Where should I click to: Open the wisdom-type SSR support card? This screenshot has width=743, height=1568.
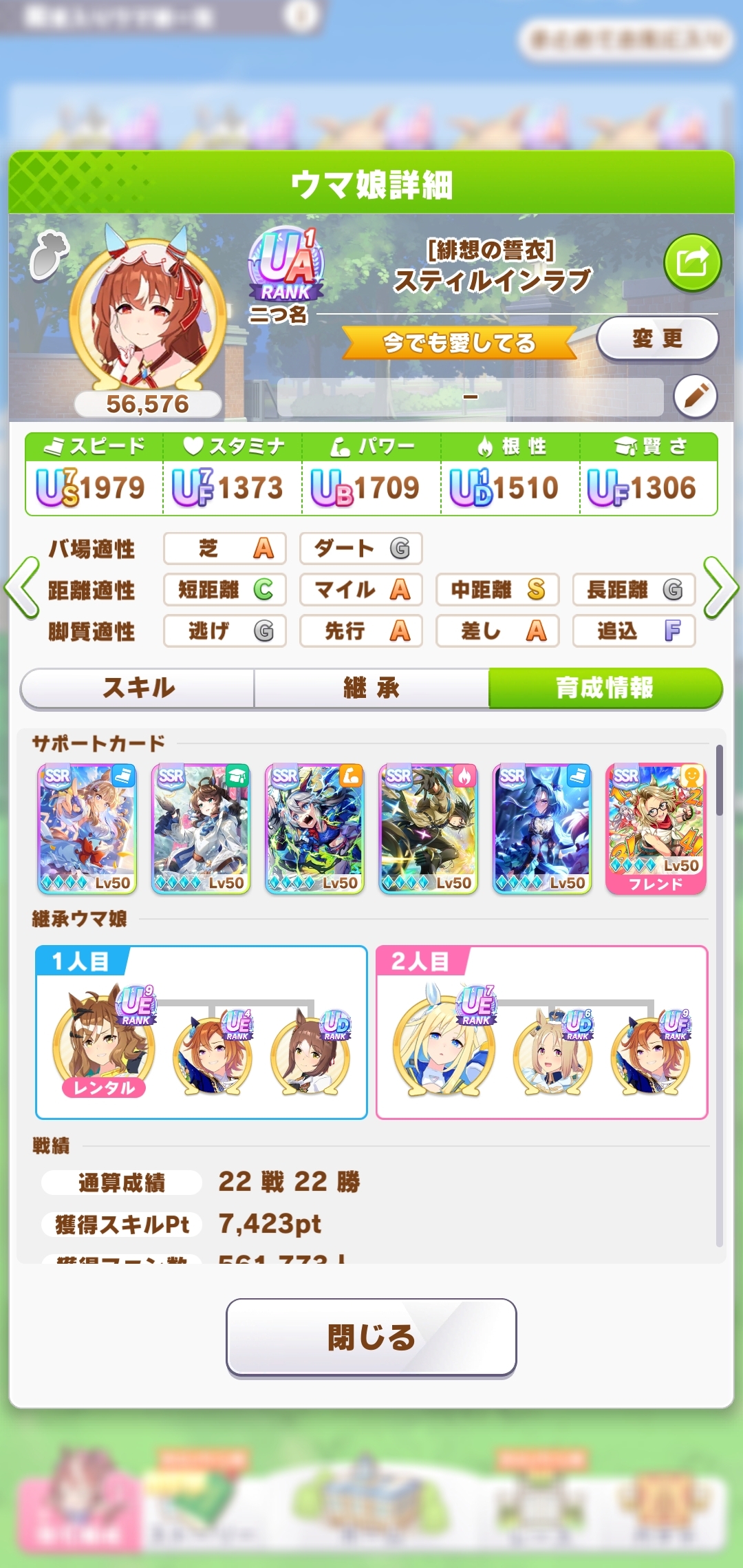click(x=200, y=828)
